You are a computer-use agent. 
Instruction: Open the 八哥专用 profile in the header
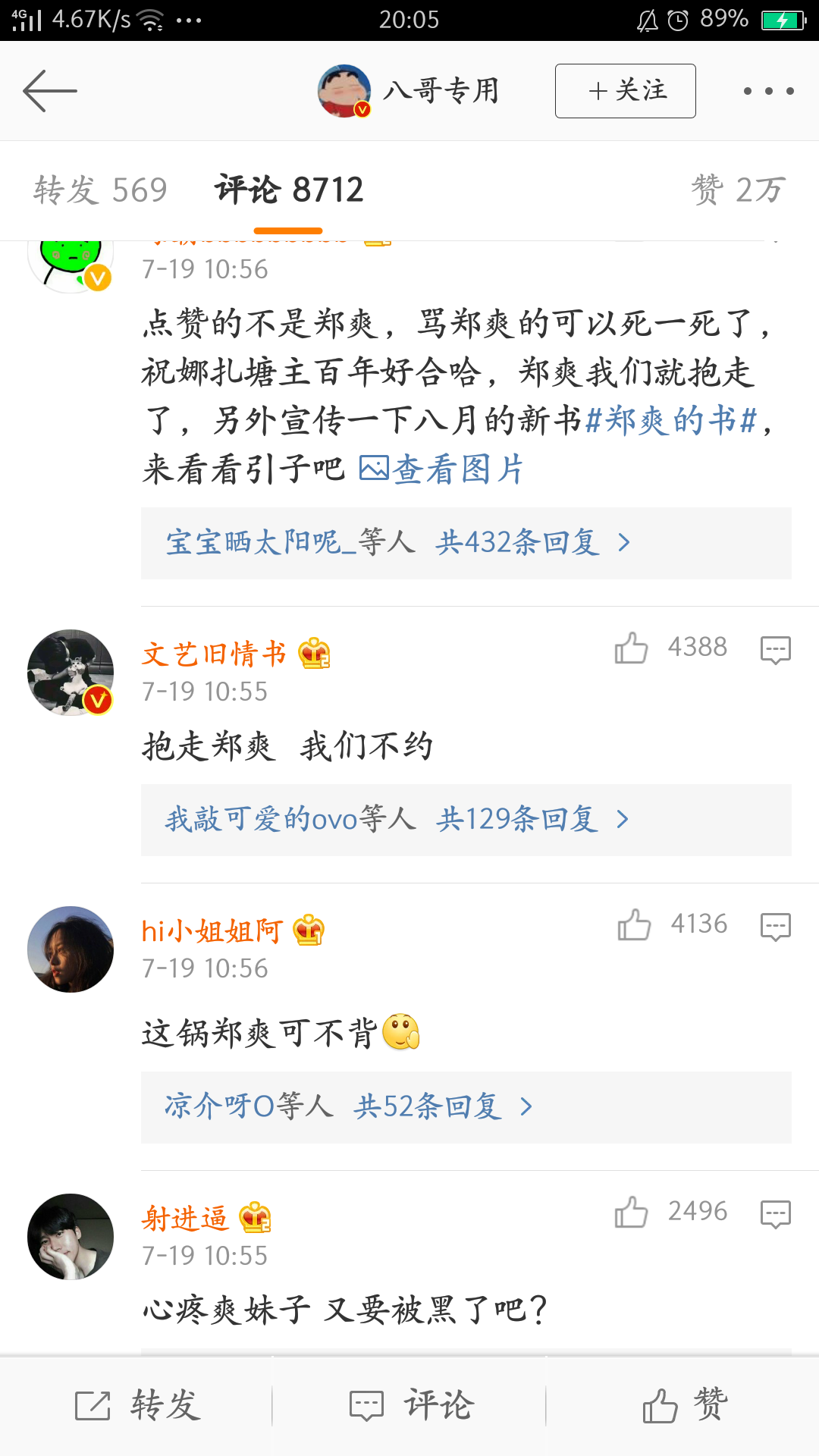(409, 91)
